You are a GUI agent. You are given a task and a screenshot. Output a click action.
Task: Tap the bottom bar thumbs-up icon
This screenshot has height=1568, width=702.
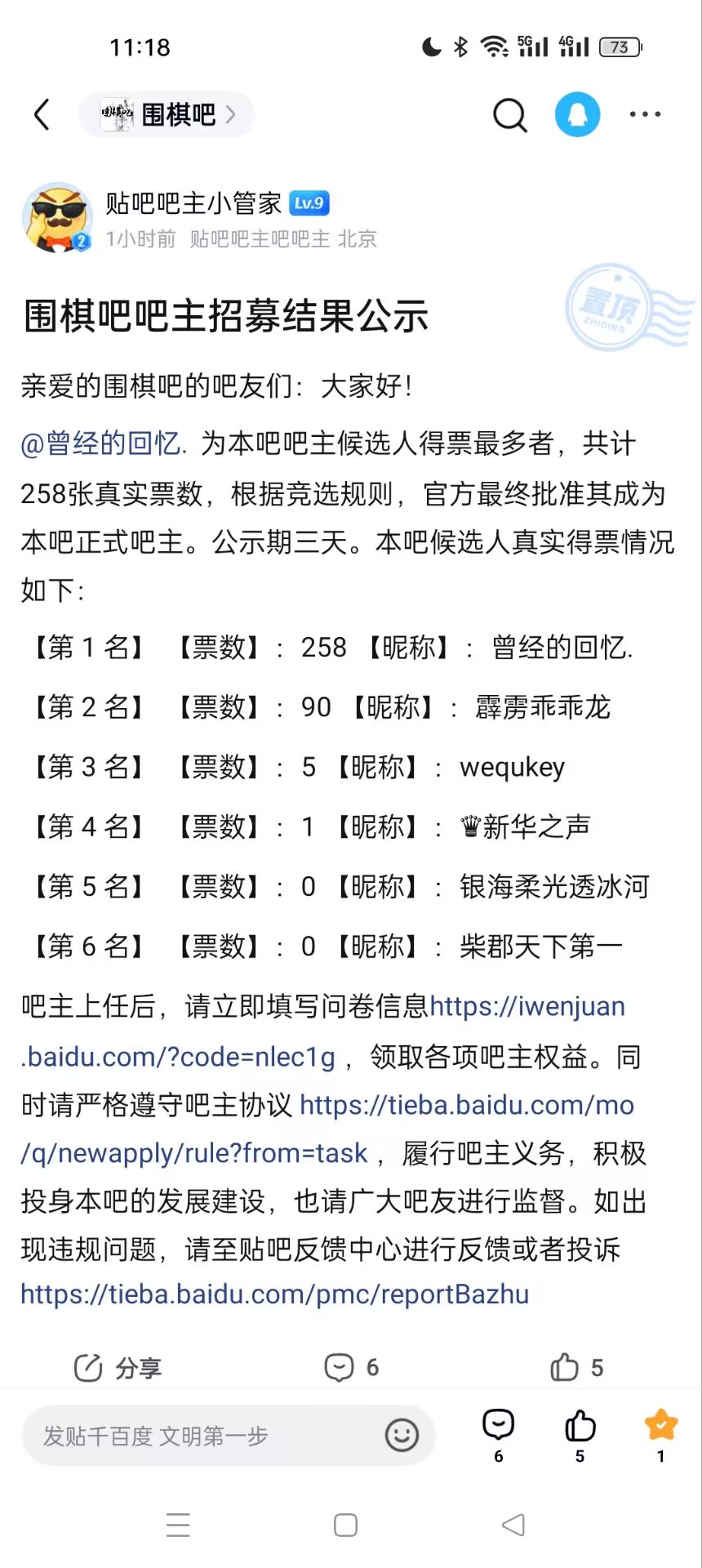[580, 1435]
